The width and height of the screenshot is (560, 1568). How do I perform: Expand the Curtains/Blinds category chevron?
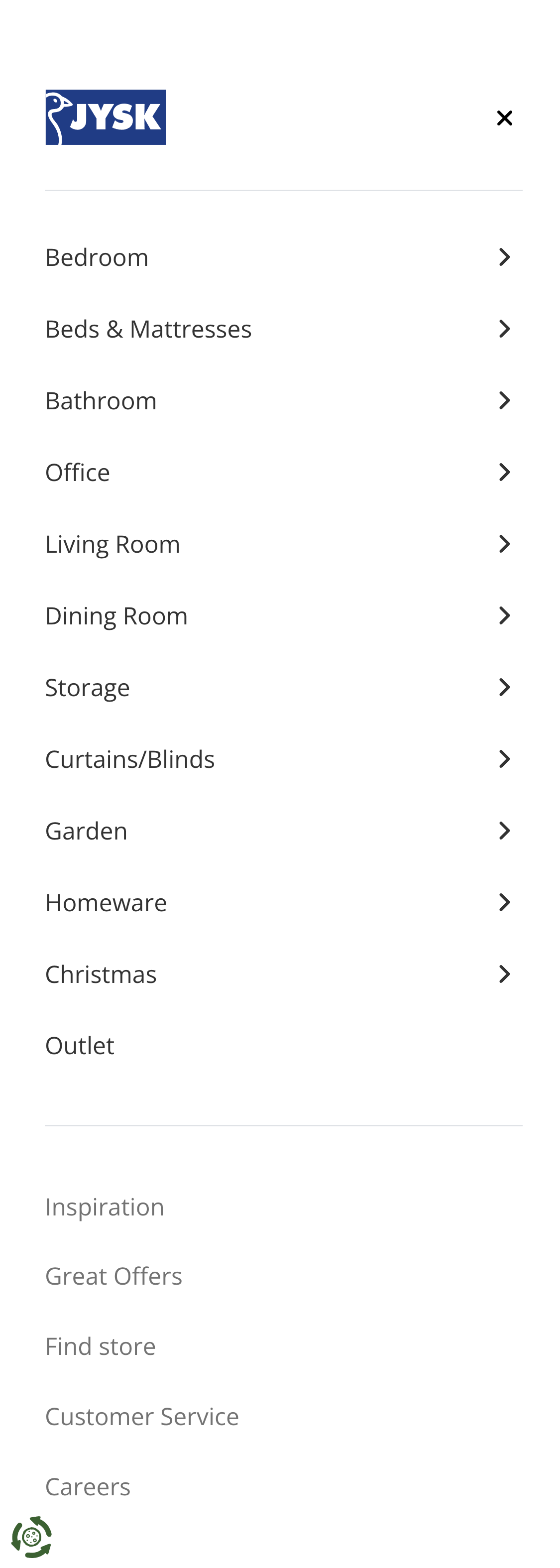coord(504,758)
